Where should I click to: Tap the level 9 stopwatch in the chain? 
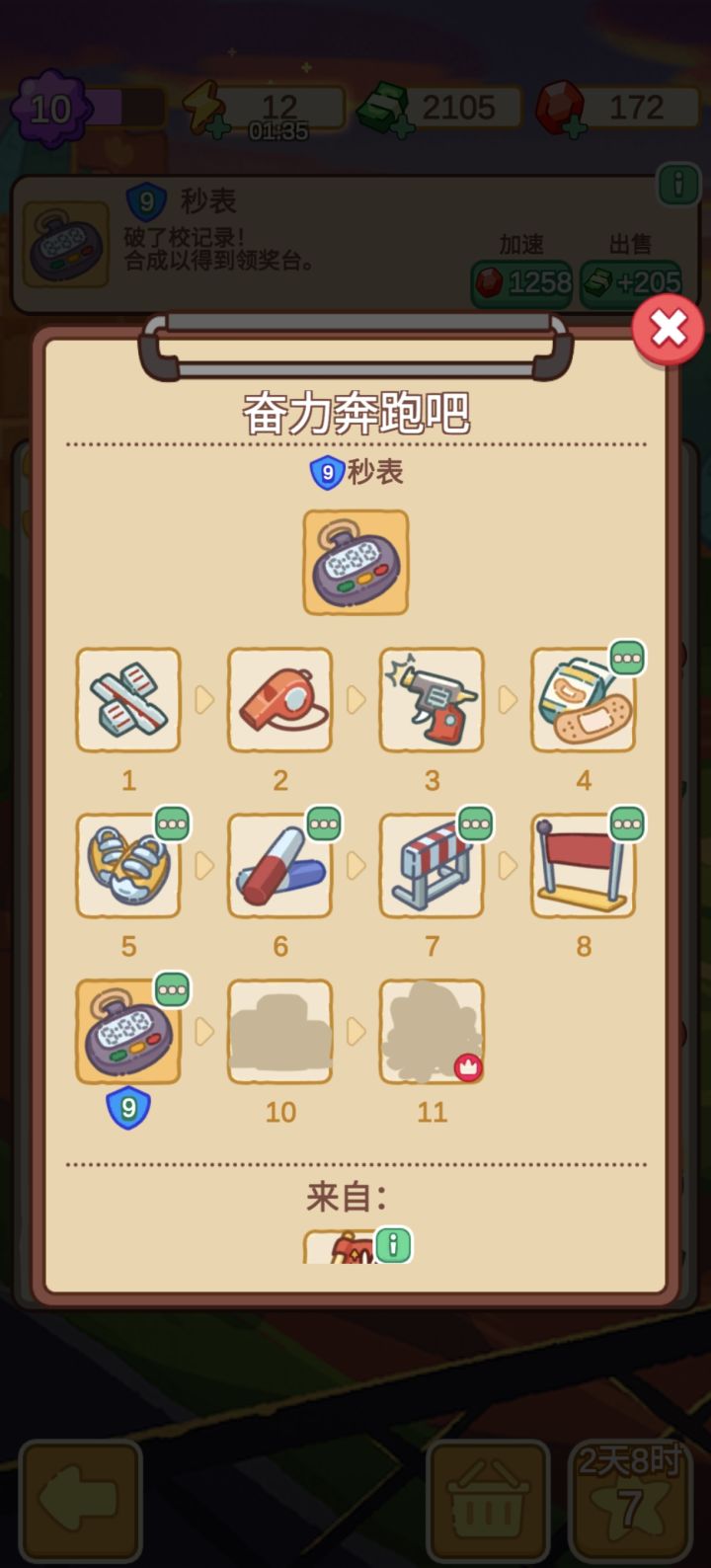click(127, 1031)
